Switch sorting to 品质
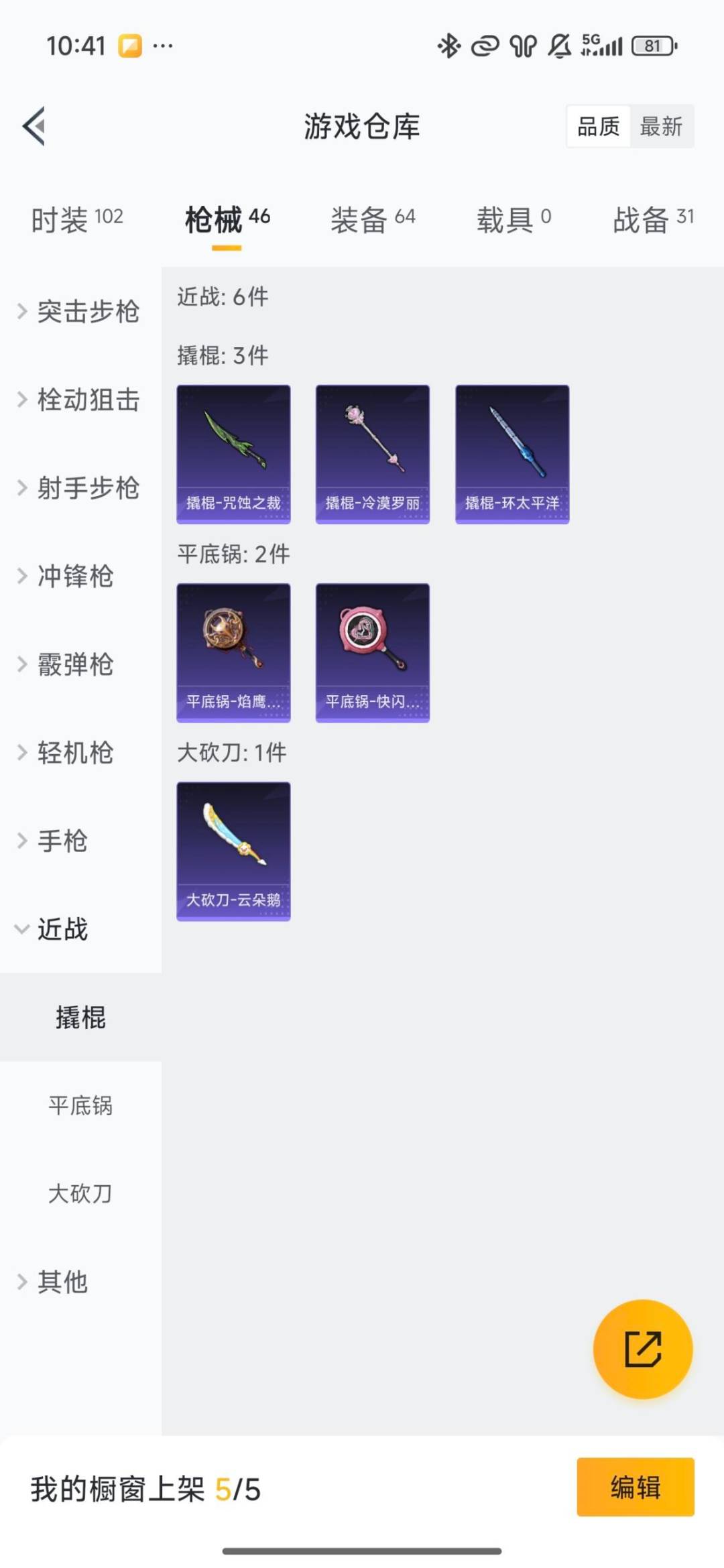This screenshot has height=1568, width=724. (599, 127)
